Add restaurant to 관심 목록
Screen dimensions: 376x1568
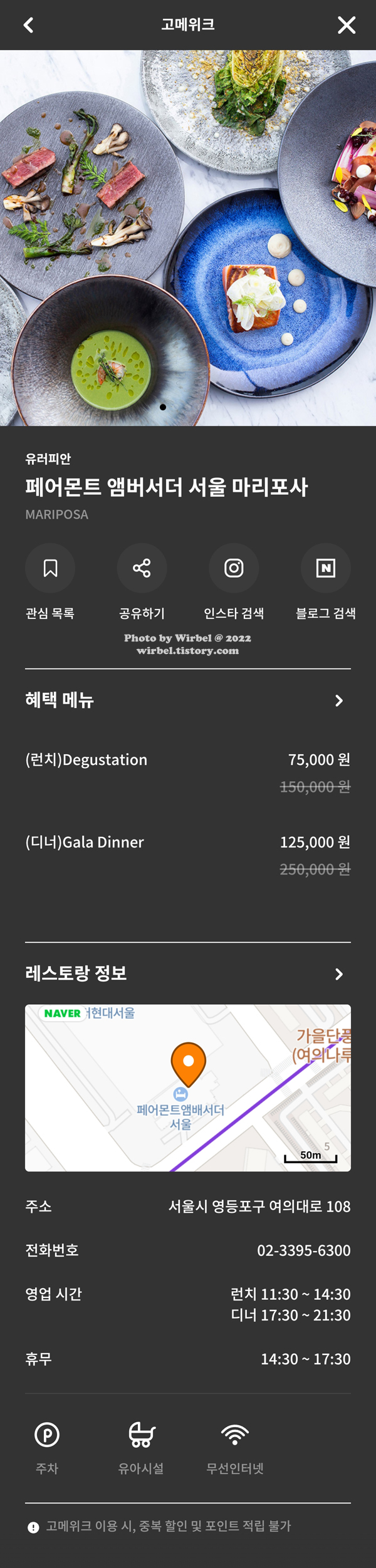coord(50,568)
